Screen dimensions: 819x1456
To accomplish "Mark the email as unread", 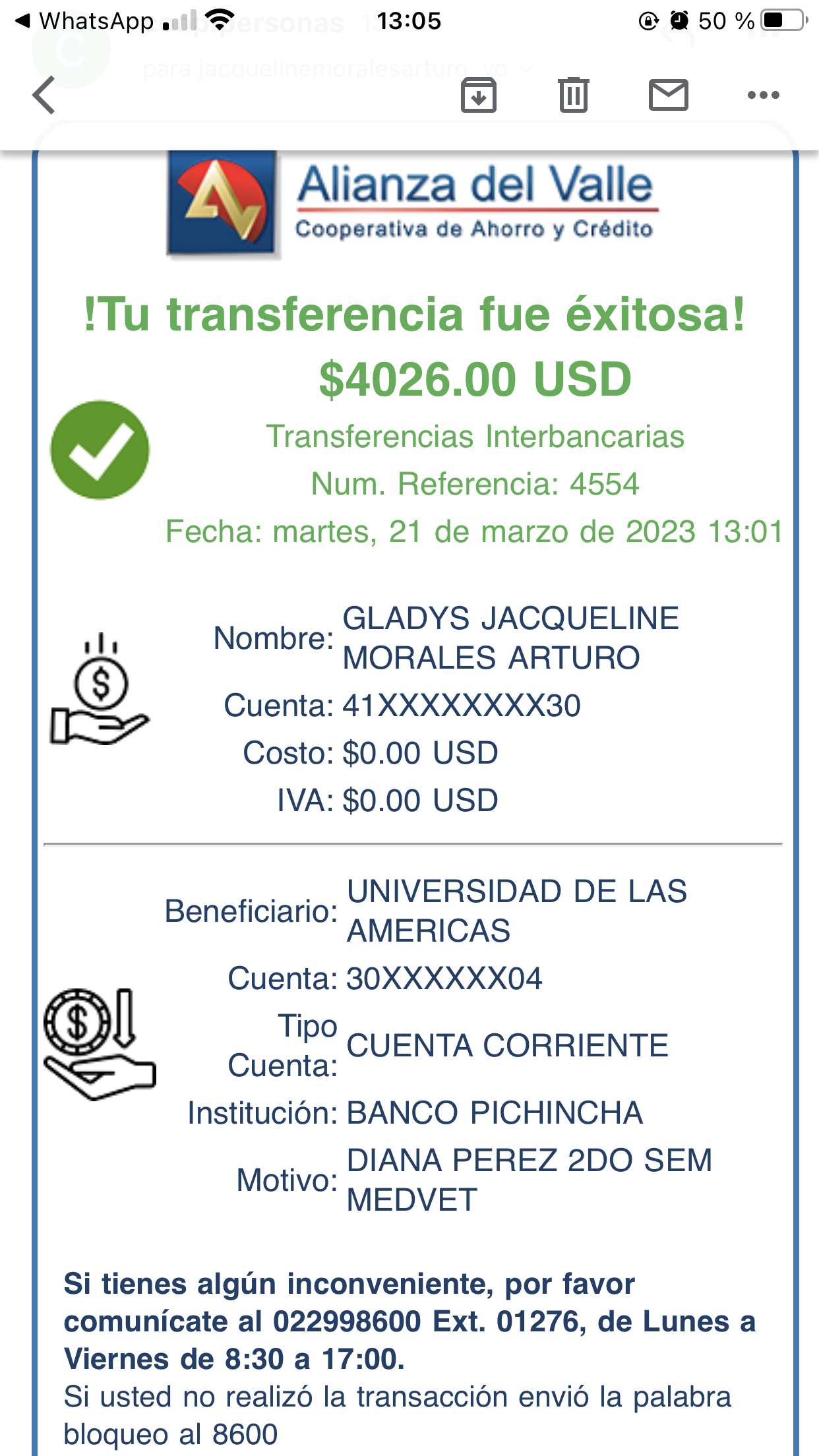I will (669, 95).
